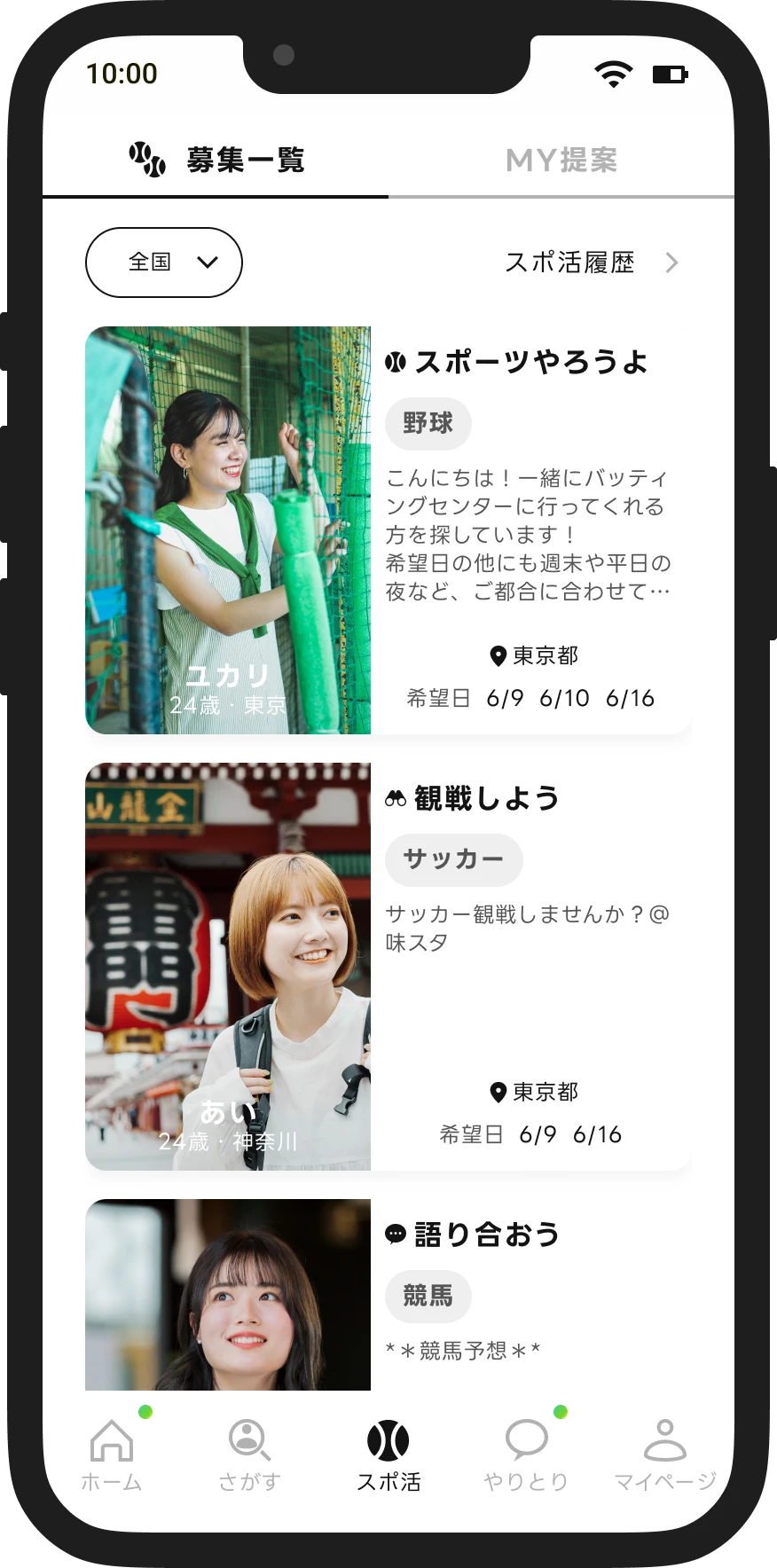This screenshot has height=1568, width=777.
Task: Open the 競馬 語り合おう card
Action: click(x=388, y=1295)
